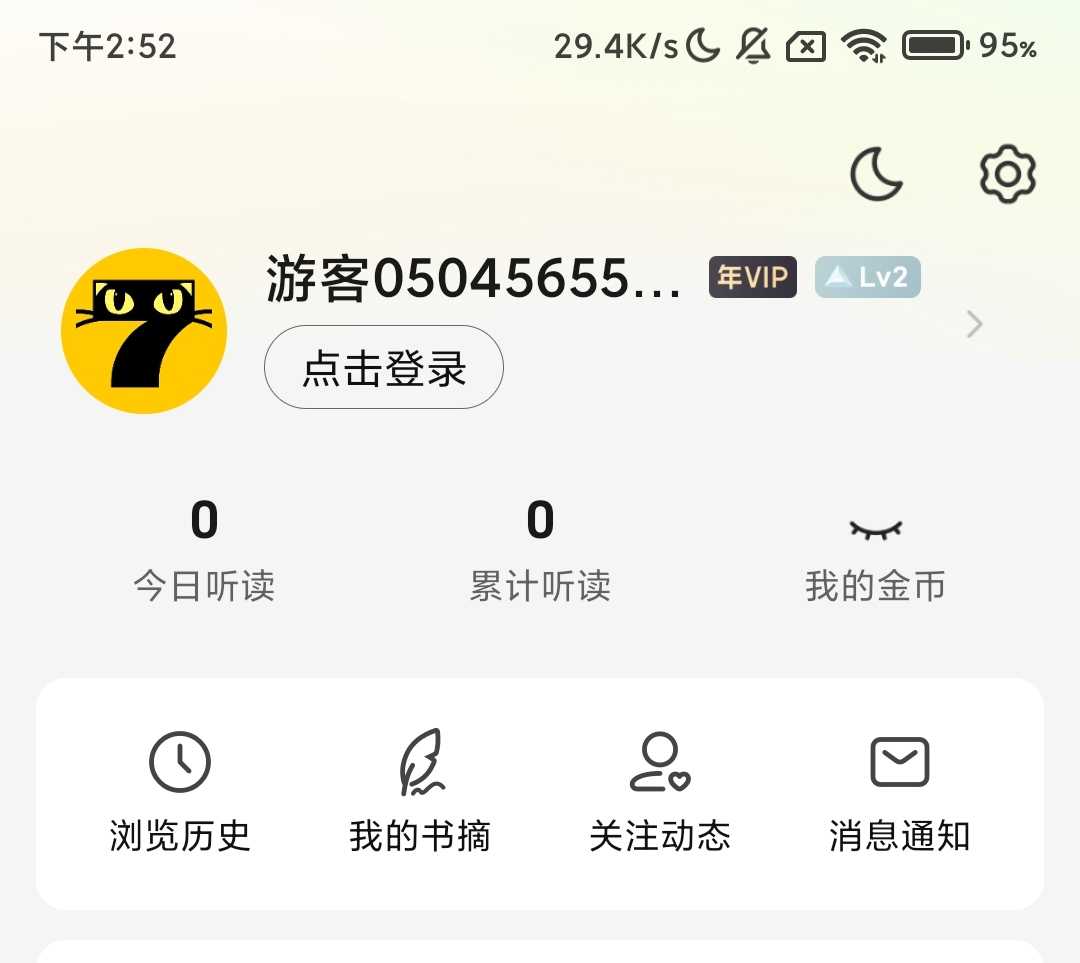Open profile details via the right chevron
The image size is (1080, 963).
pos(975,324)
